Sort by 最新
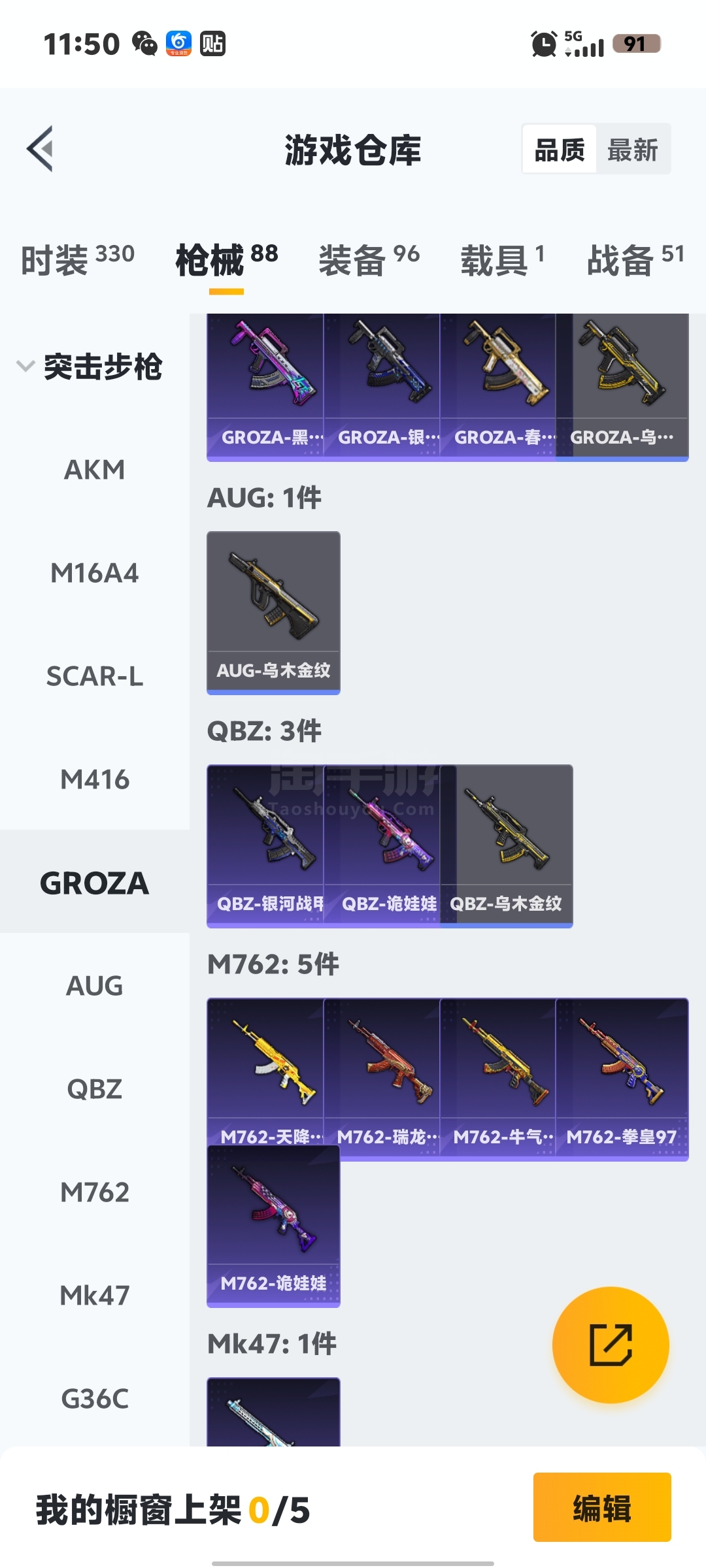The width and height of the screenshot is (706, 1568). click(632, 150)
